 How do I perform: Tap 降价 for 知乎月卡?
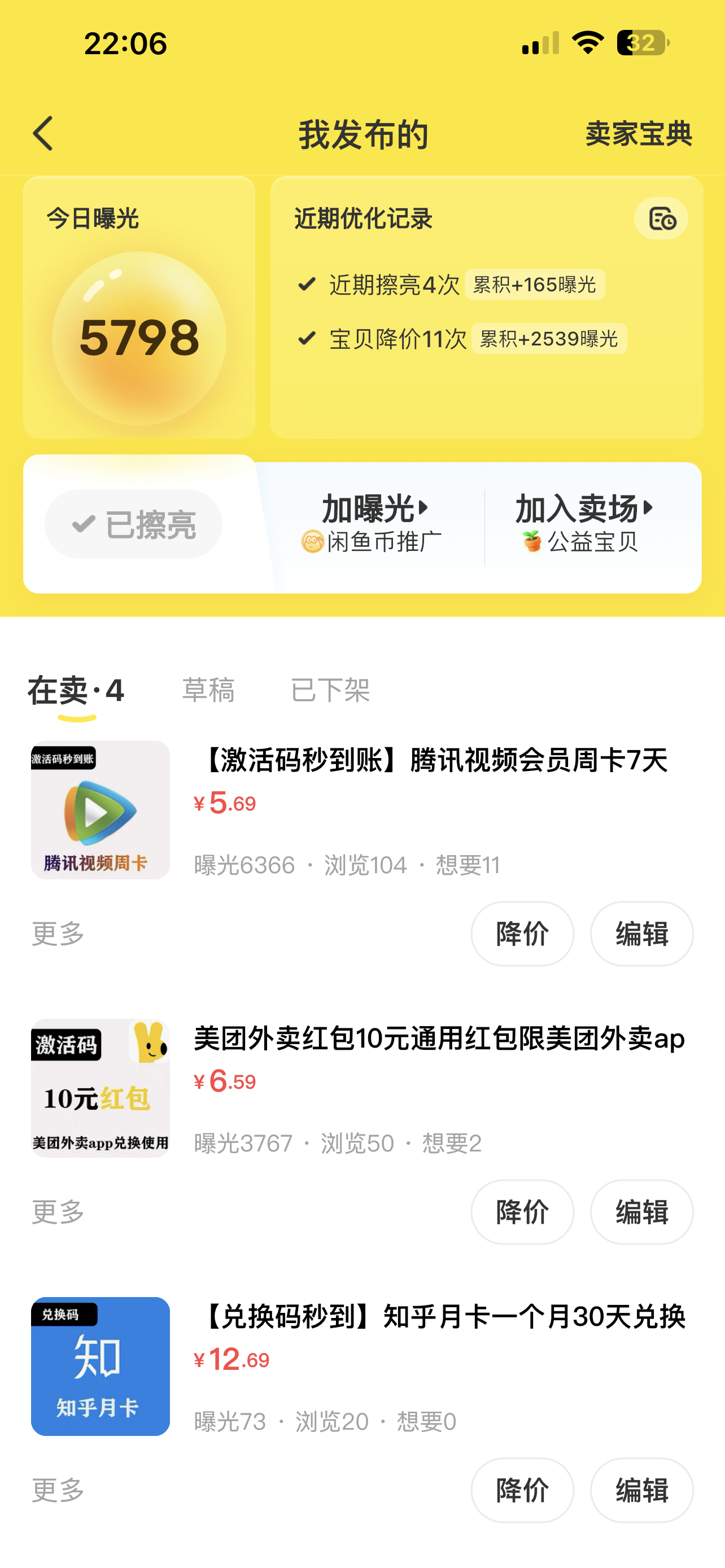pos(522,1490)
